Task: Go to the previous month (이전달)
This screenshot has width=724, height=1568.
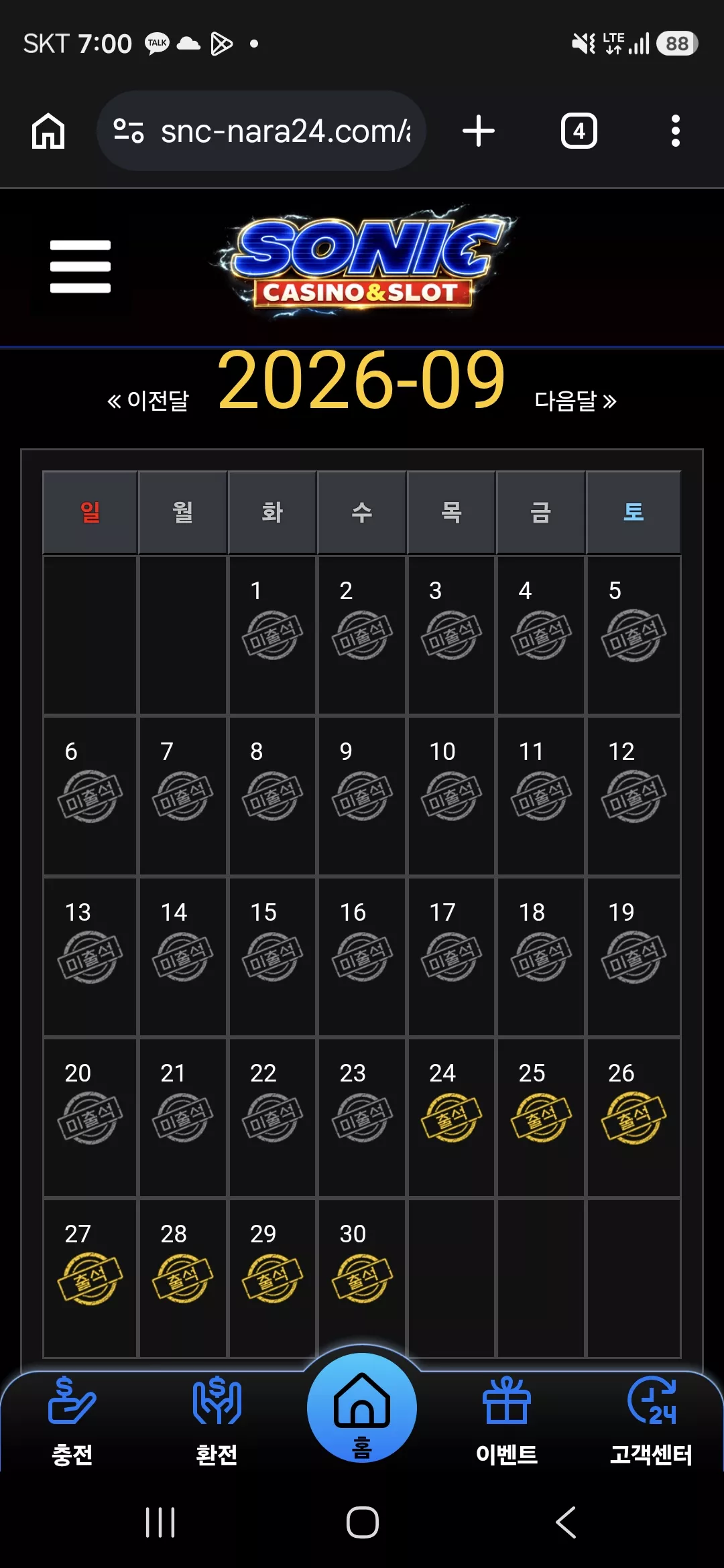Action: 148,401
